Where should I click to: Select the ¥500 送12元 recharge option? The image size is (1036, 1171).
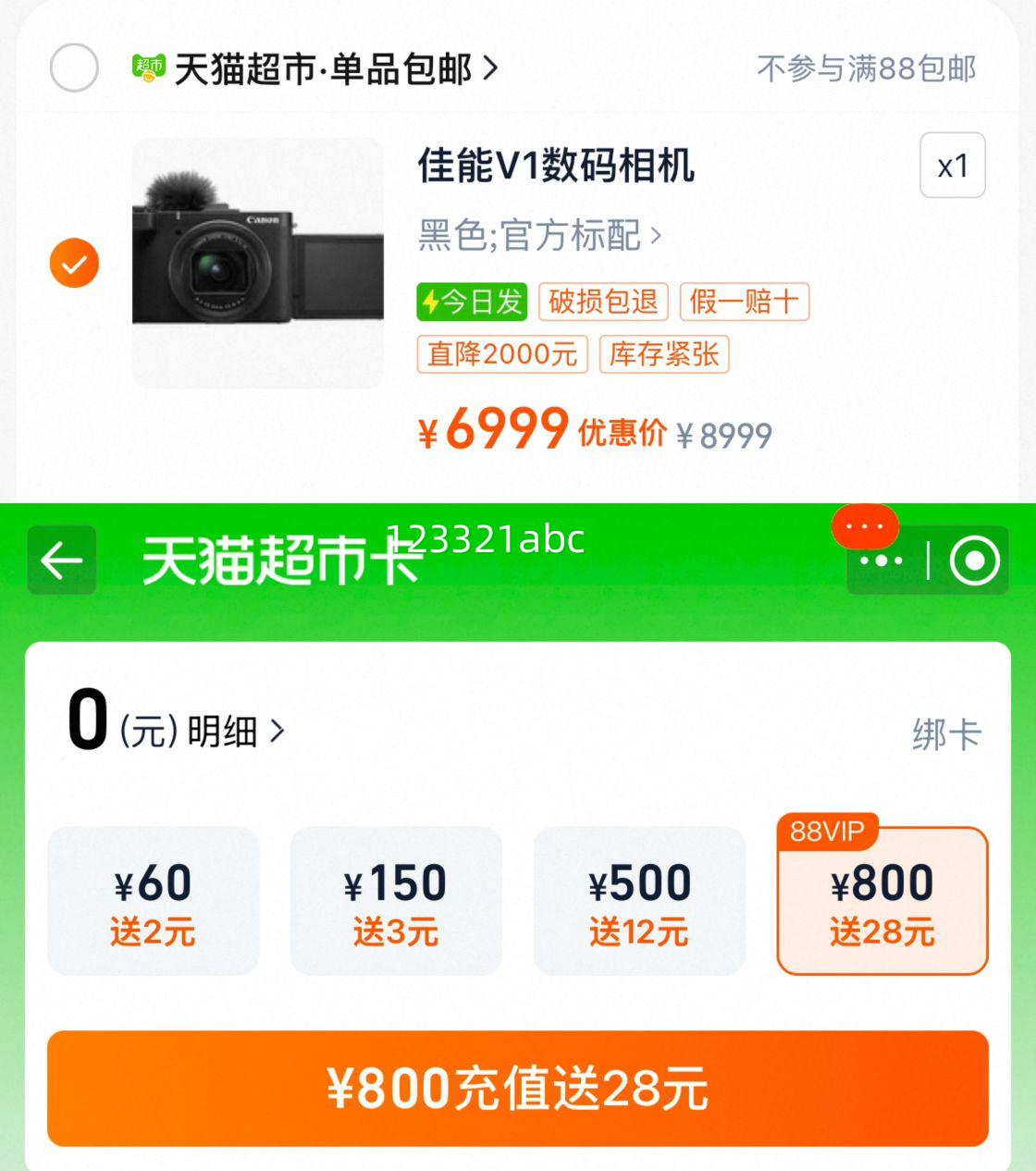pos(639,902)
